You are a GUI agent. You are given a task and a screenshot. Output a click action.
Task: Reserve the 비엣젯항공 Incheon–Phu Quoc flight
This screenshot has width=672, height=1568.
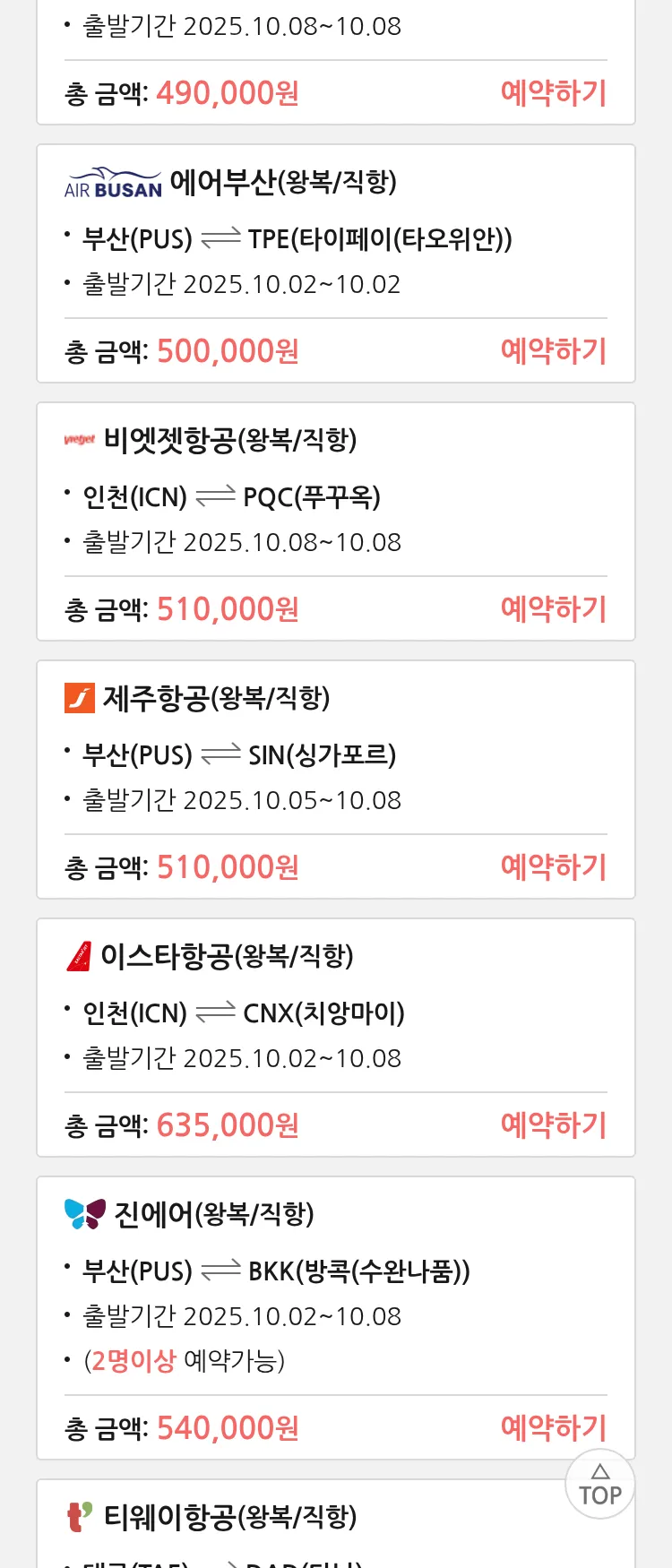(553, 609)
